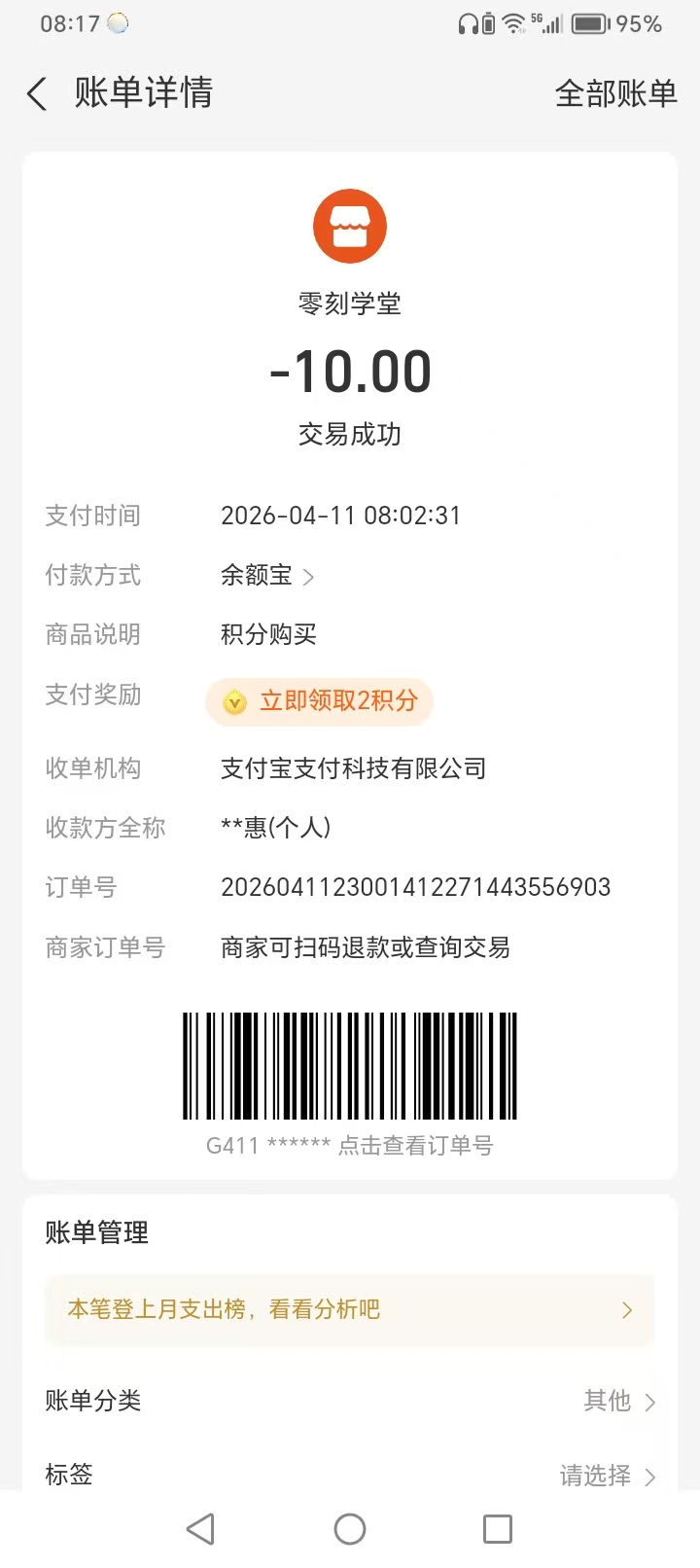The width and height of the screenshot is (700, 1568).
Task: Select a 标签 for this bill
Action: pyautogui.click(x=607, y=1476)
